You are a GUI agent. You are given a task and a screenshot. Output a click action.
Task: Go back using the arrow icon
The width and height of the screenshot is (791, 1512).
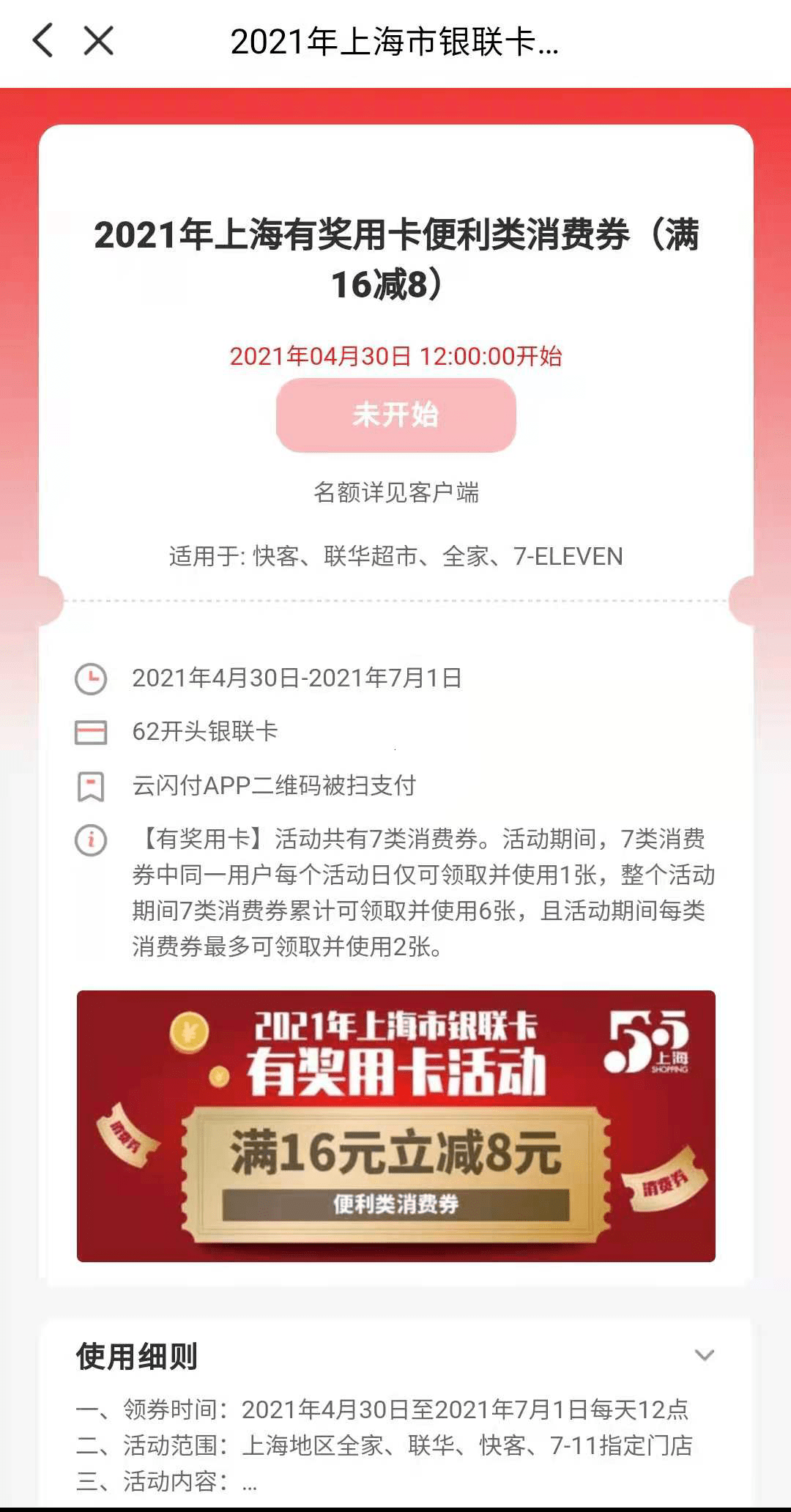(x=43, y=40)
